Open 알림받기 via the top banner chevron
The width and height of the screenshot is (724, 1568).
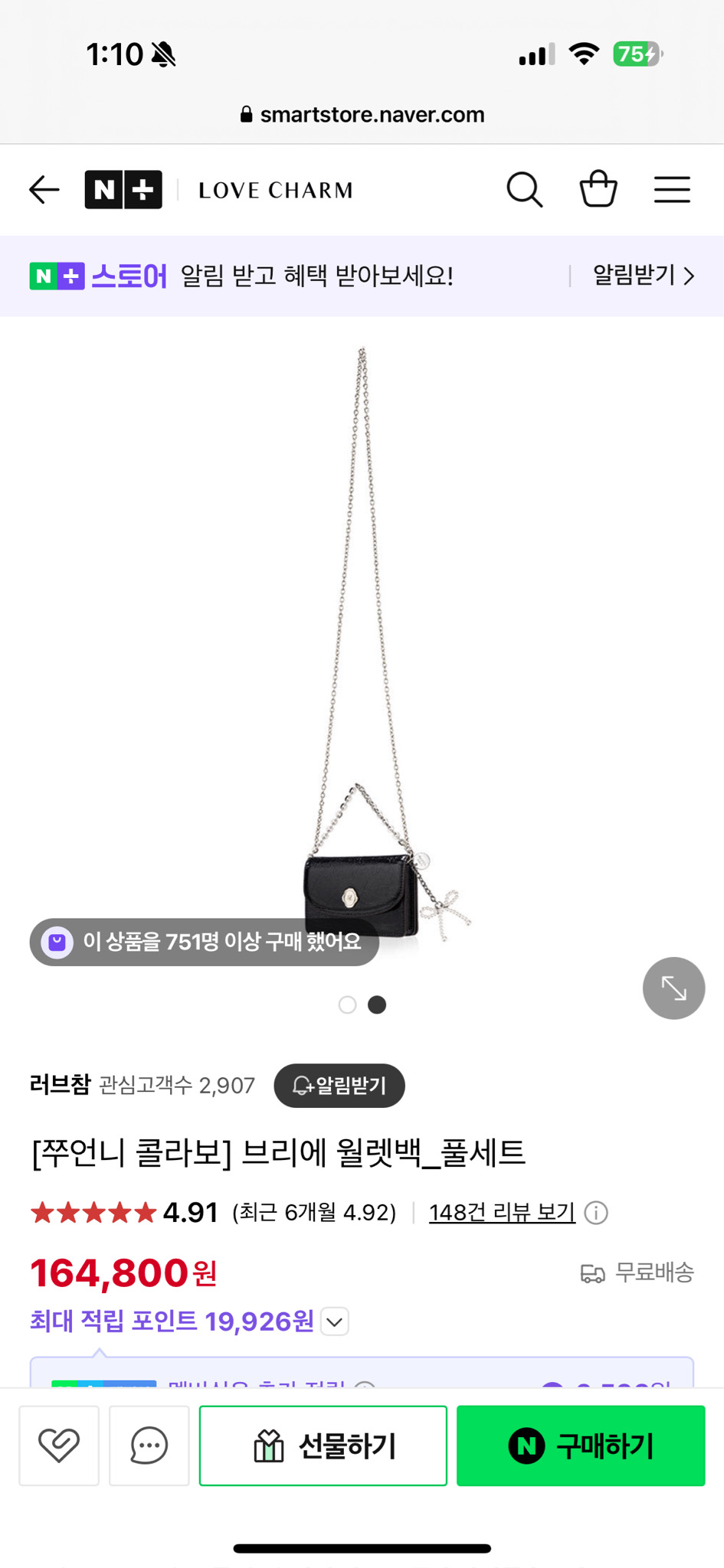(x=644, y=276)
